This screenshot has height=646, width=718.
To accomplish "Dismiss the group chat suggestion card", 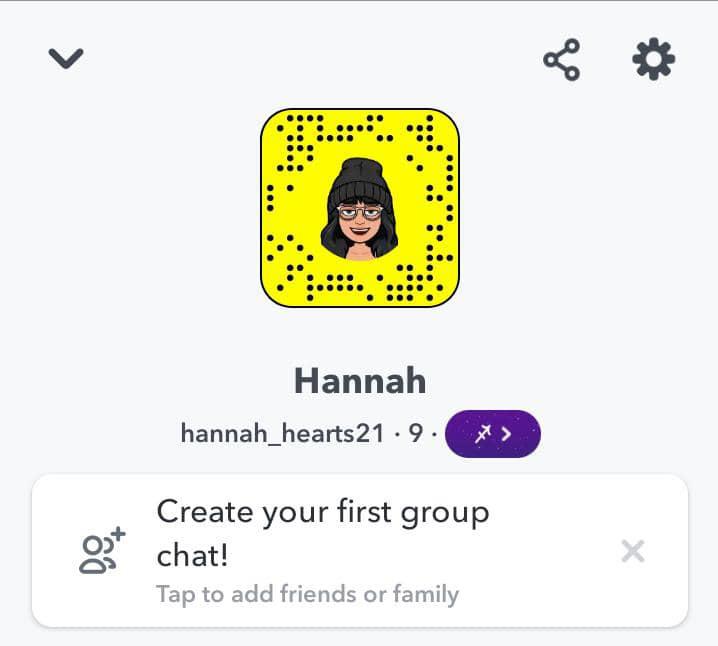I will click(x=633, y=551).
